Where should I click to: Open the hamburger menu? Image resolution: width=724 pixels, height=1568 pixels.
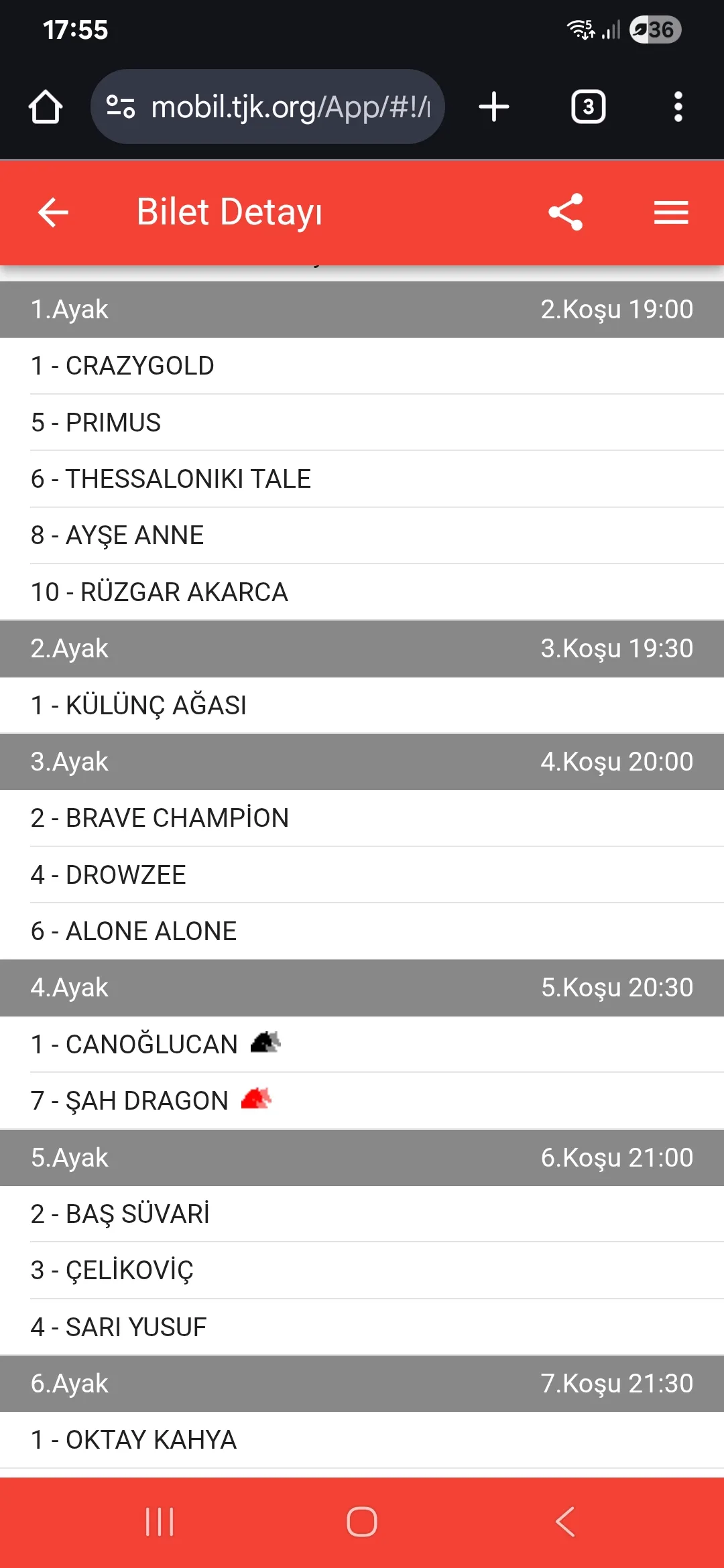(x=671, y=212)
